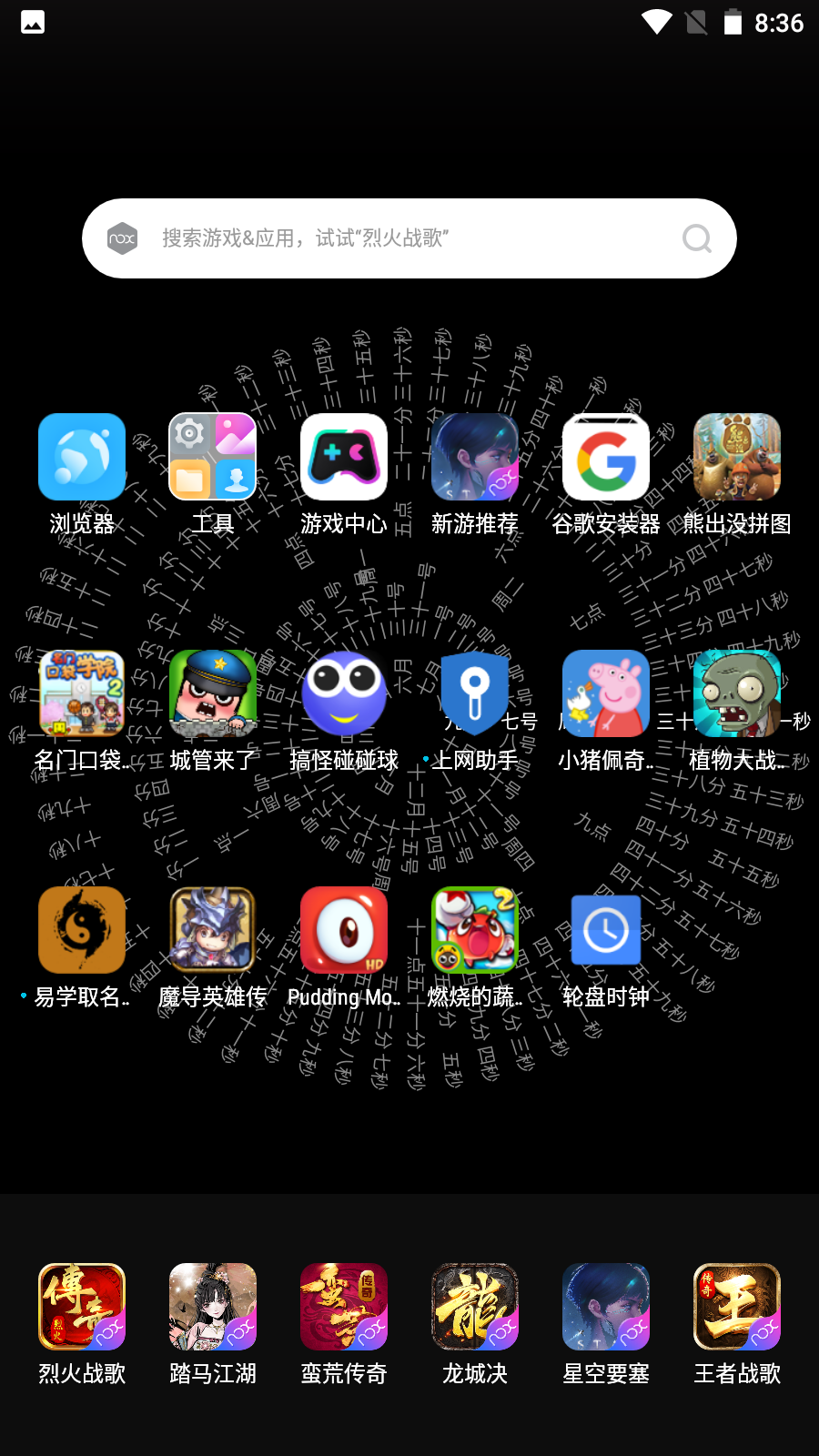This screenshot has width=819, height=1456.
Task: Launch the 小猪佩奇 Peppa Pig app
Action: point(606,694)
